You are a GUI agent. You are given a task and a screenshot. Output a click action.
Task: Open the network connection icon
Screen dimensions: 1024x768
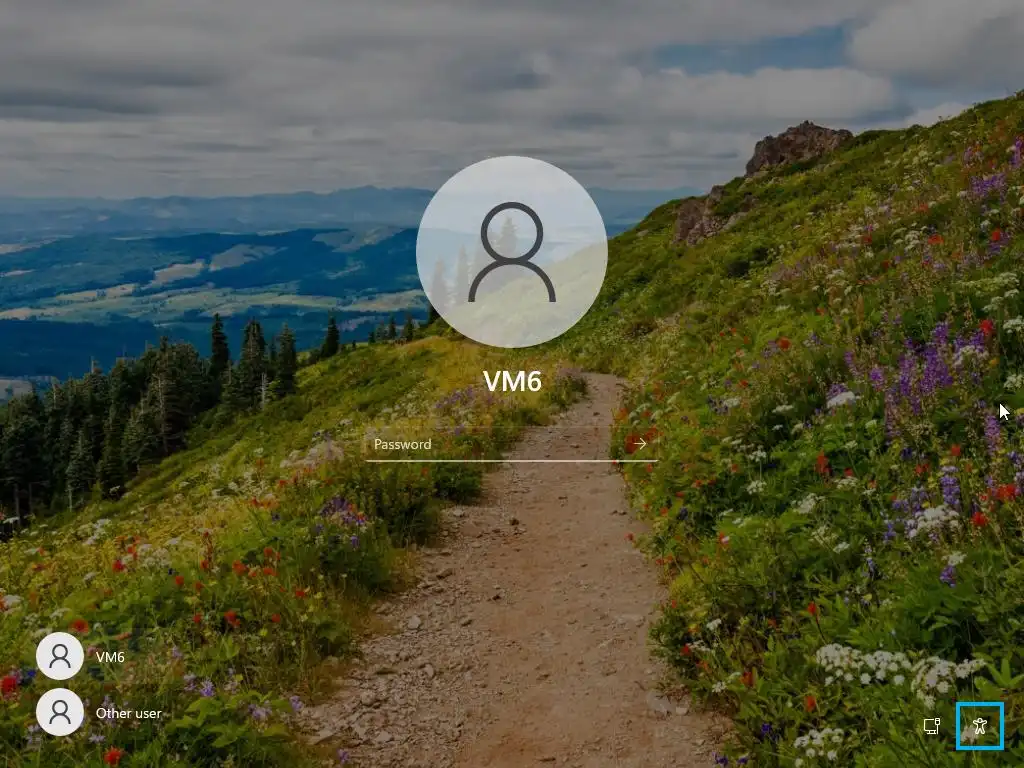932,727
